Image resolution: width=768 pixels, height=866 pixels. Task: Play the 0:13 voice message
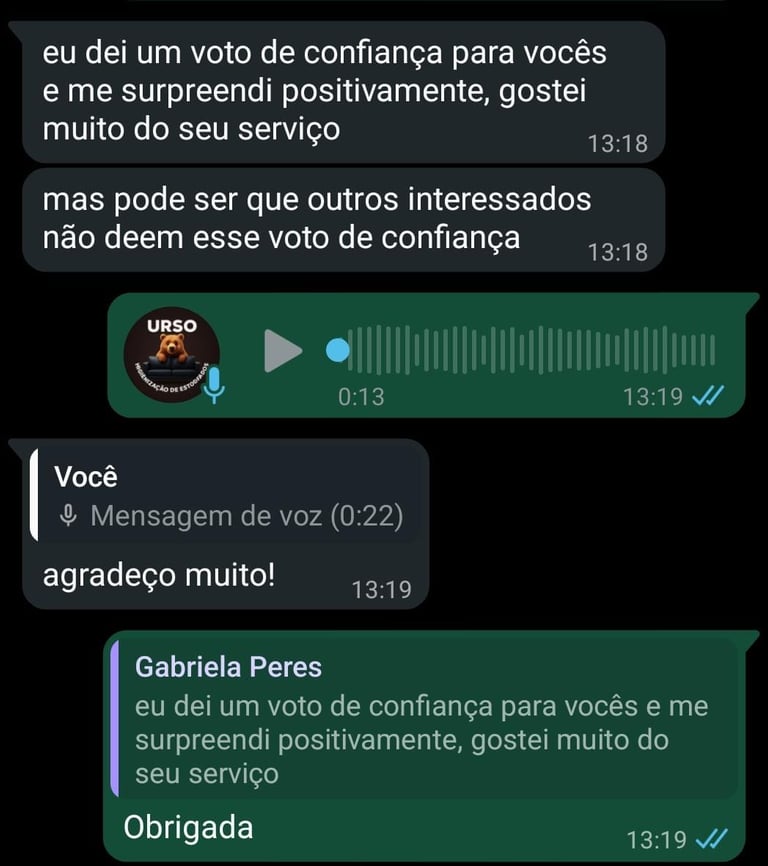click(283, 350)
